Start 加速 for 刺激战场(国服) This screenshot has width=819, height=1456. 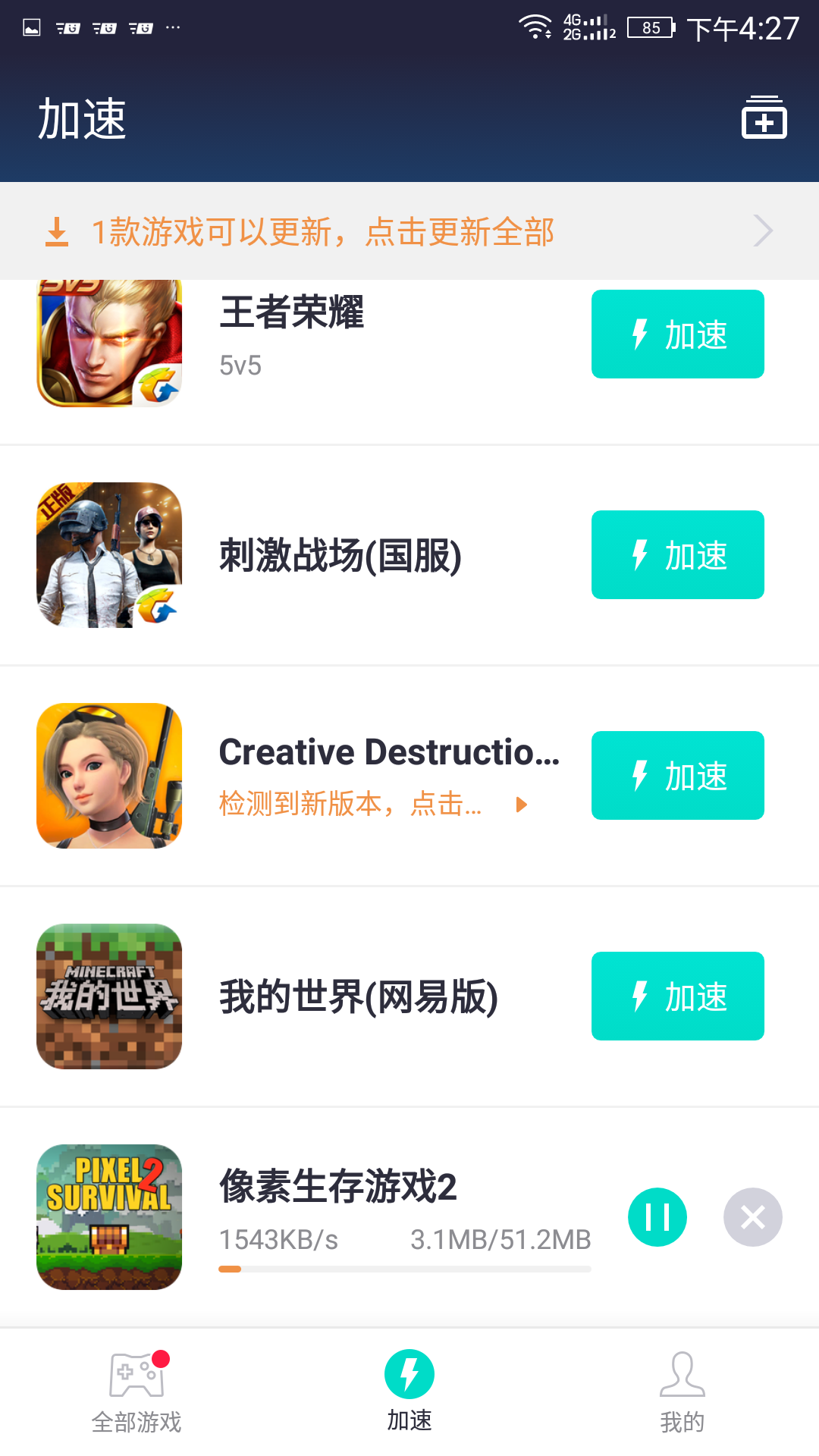(677, 555)
